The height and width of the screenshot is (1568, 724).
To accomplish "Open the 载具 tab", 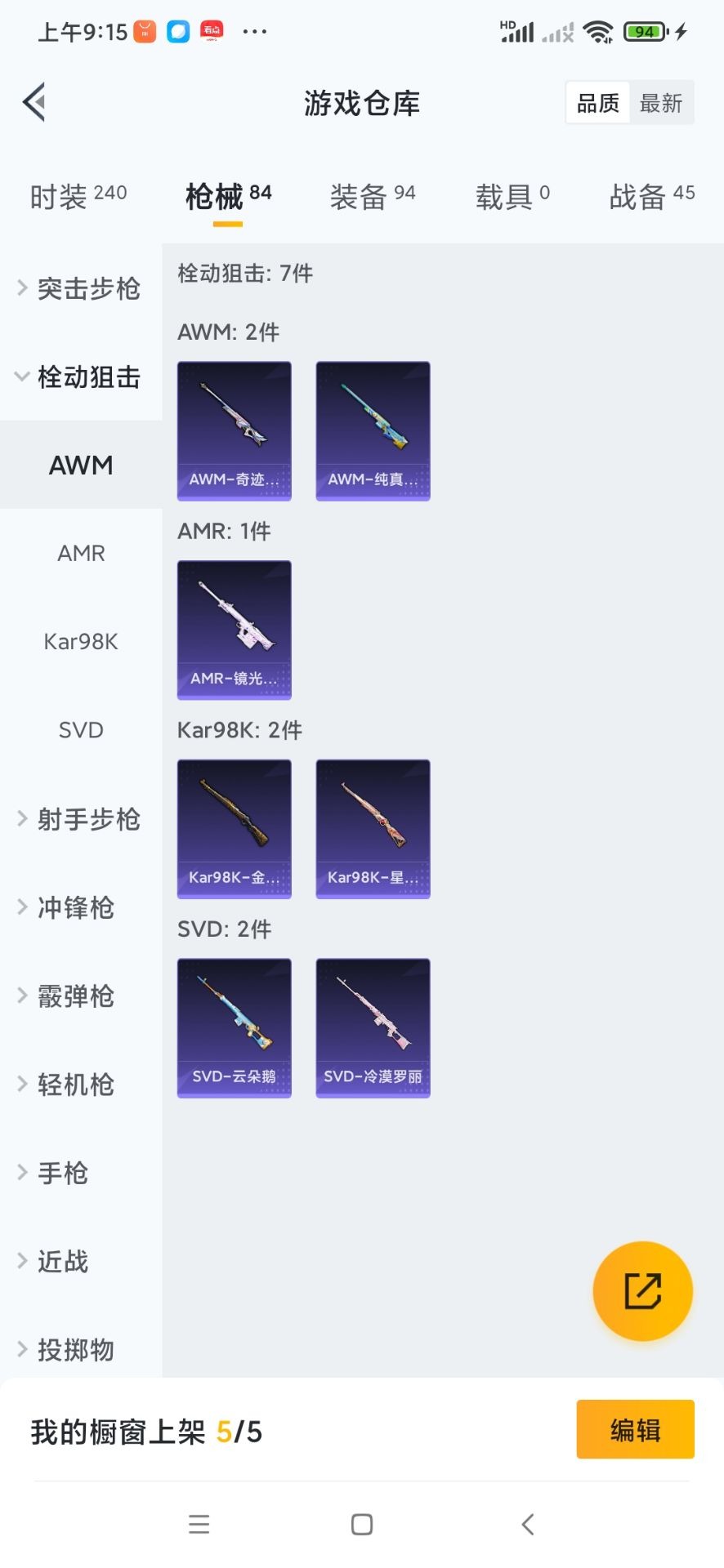I will 512,196.
